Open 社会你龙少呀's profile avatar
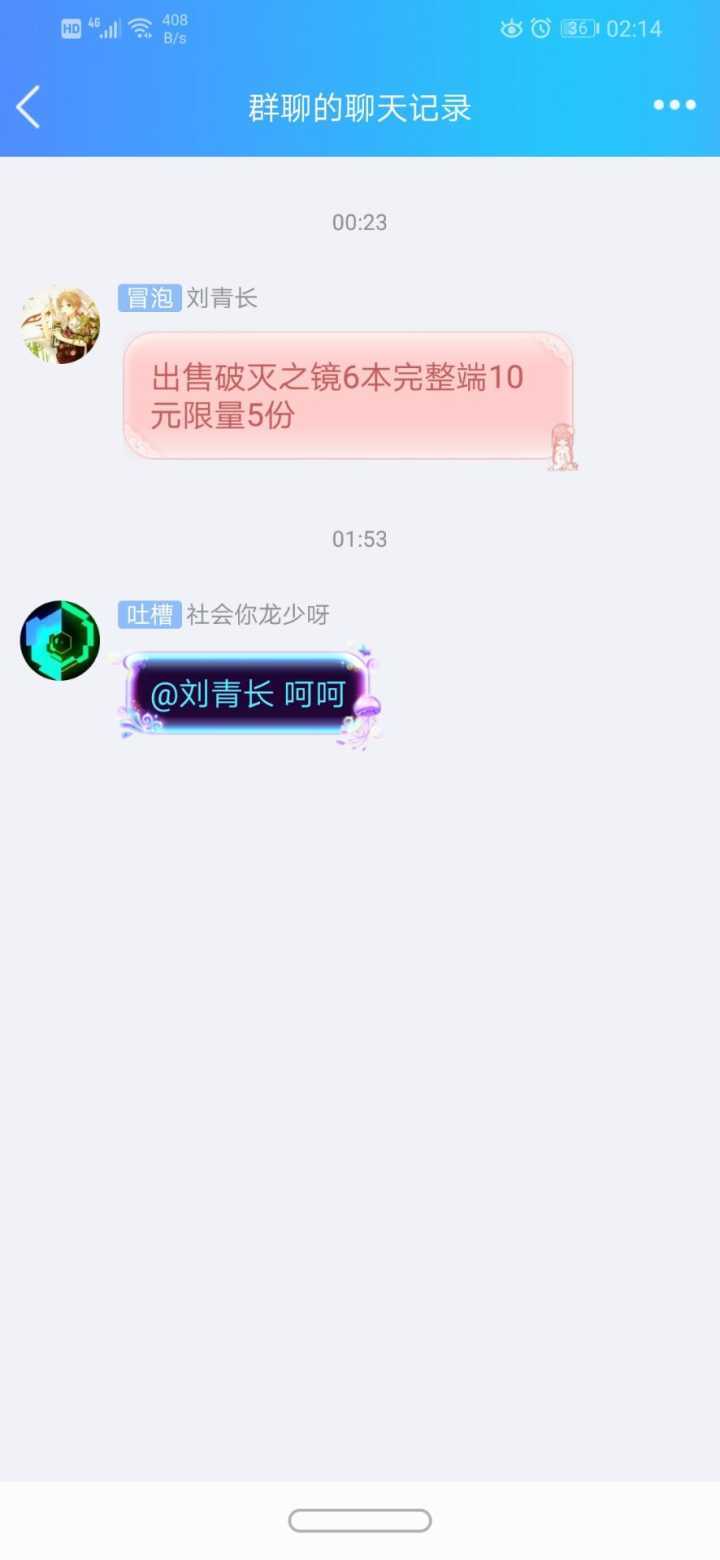Viewport: 720px width, 1560px height. (60, 641)
